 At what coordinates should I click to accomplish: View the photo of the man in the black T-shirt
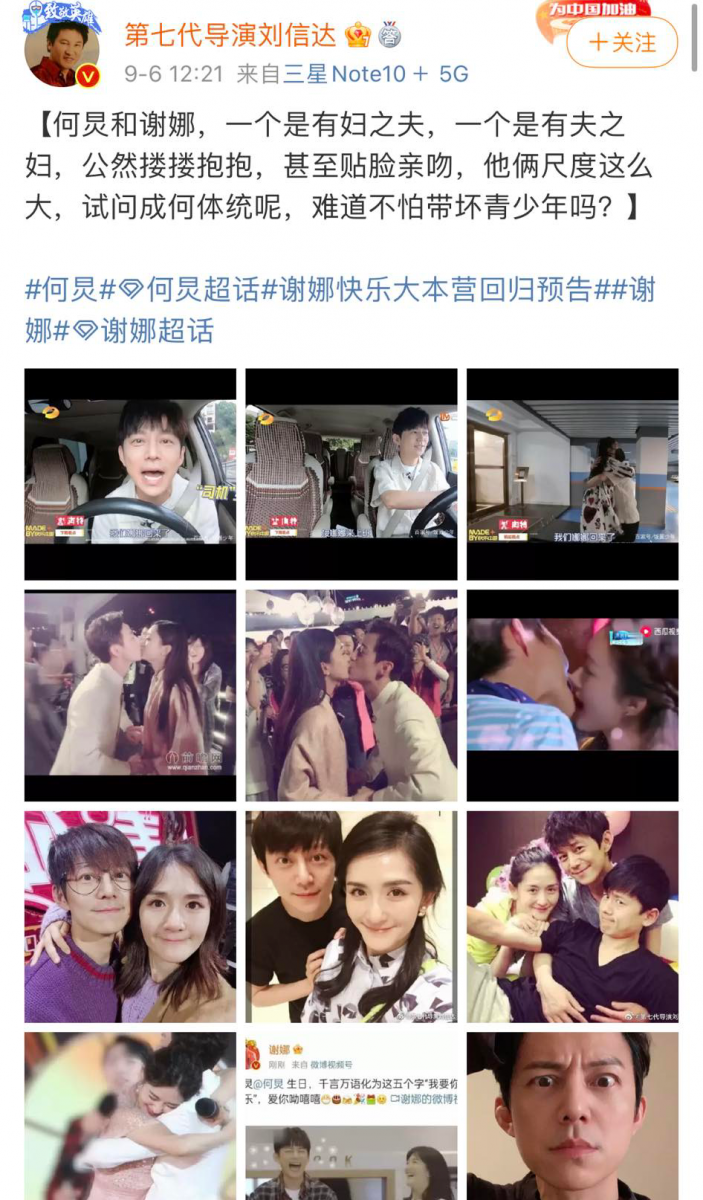click(351, 916)
